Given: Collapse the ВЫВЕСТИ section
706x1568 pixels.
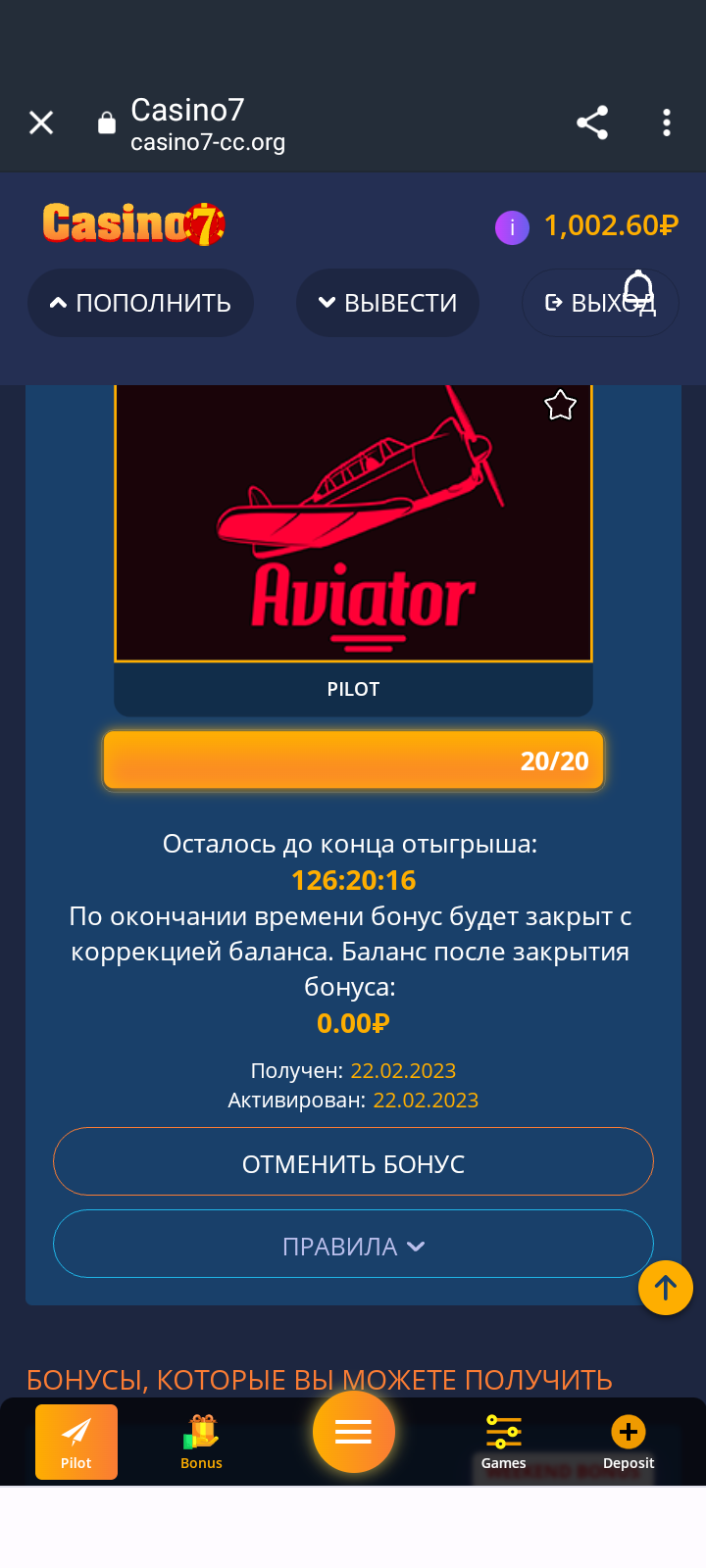Looking at the screenshot, I should coord(387,303).
